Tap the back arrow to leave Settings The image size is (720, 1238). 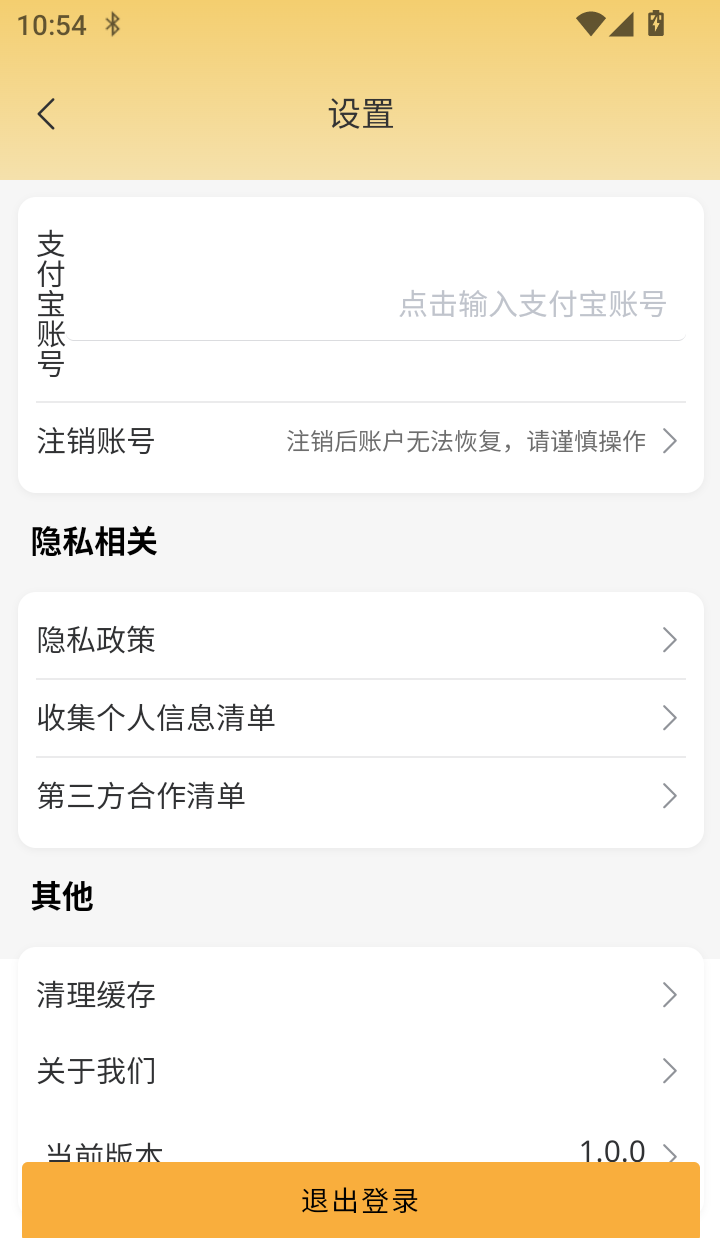[x=46, y=113]
